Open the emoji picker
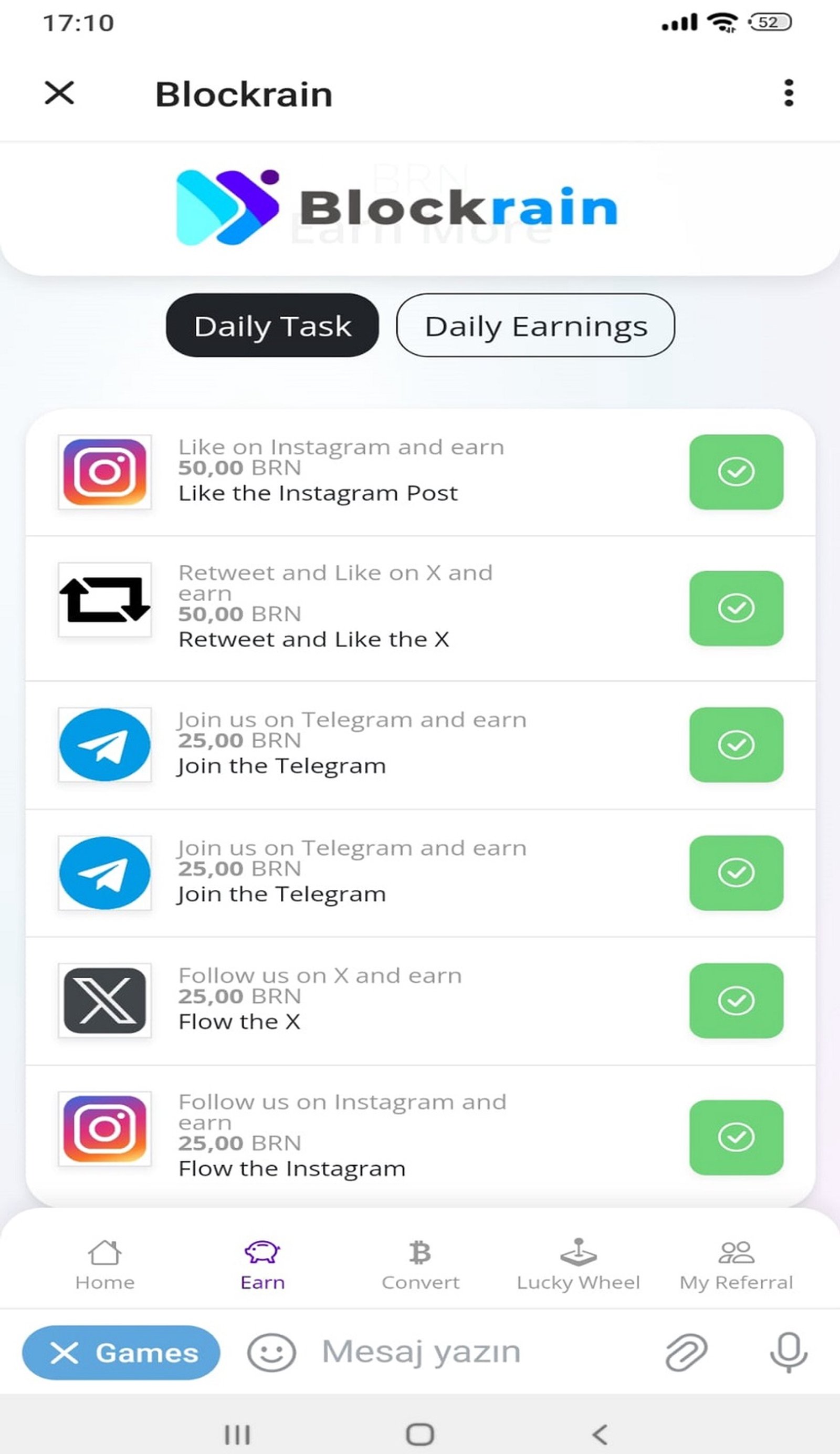The height and width of the screenshot is (1454, 840). click(x=271, y=1352)
